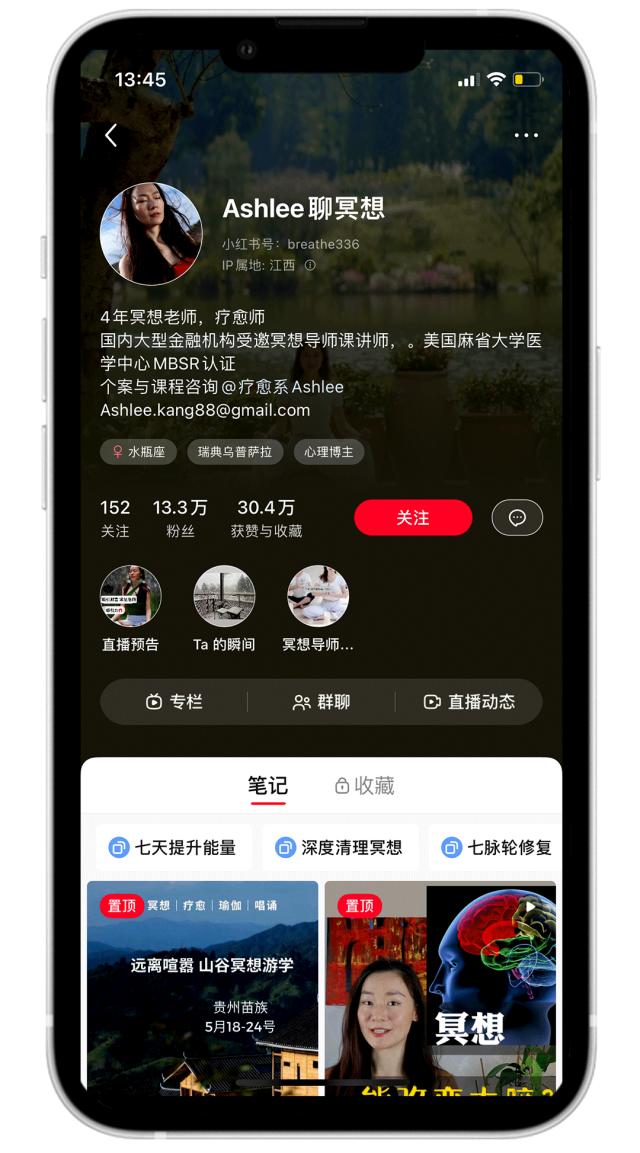The width and height of the screenshot is (640, 1153).
Task: Open the Ta 的瞬间 highlight
Action: pyautogui.click(x=224, y=597)
